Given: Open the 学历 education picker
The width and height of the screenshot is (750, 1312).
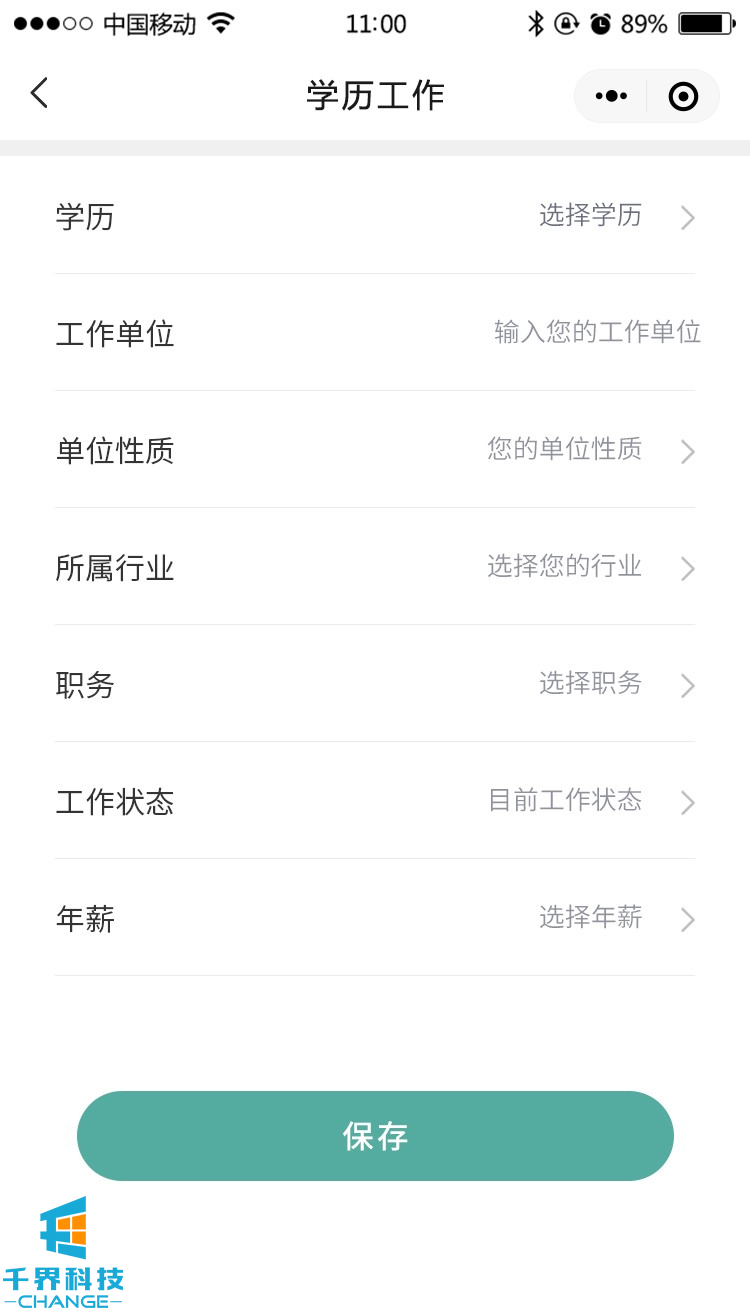Looking at the screenshot, I should [590, 216].
